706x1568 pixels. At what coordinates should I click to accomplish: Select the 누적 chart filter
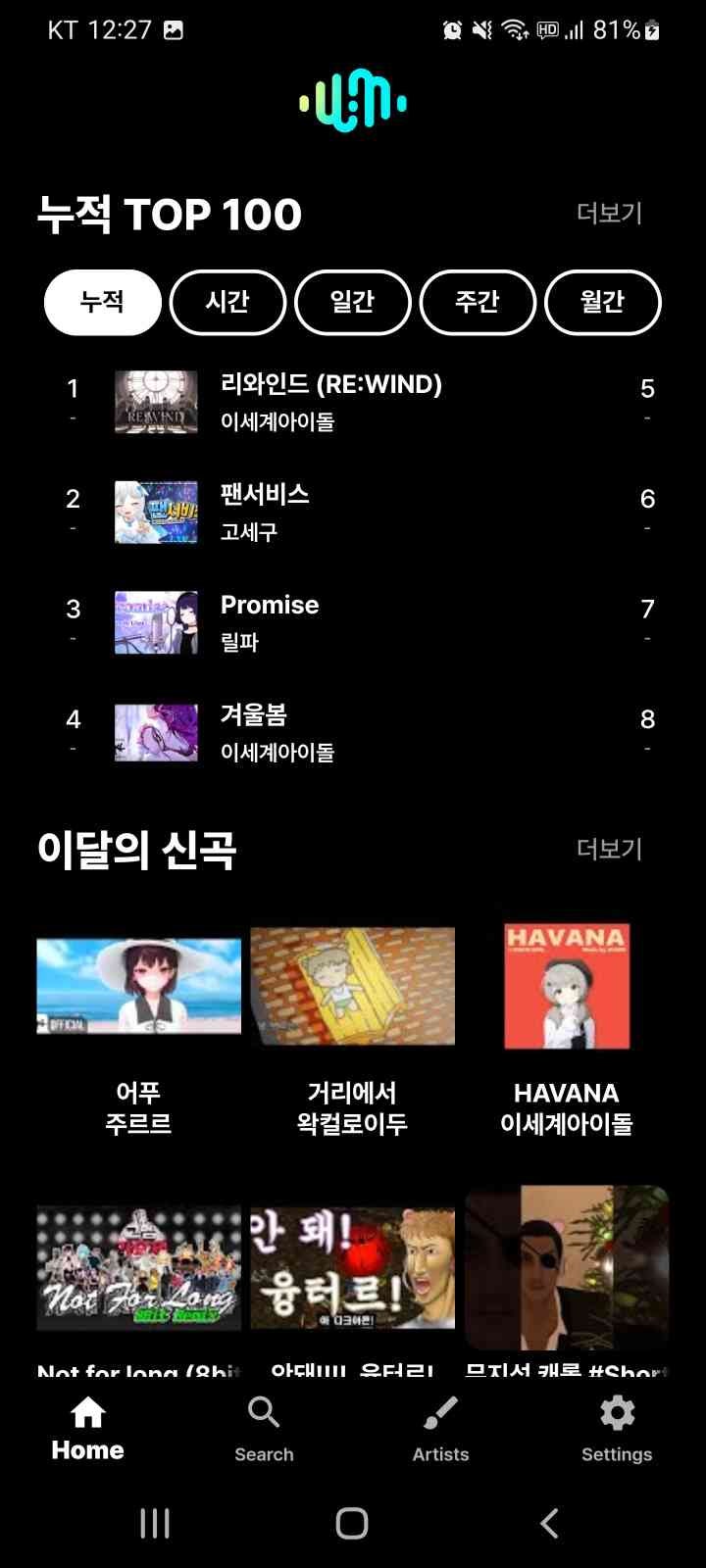(103, 302)
